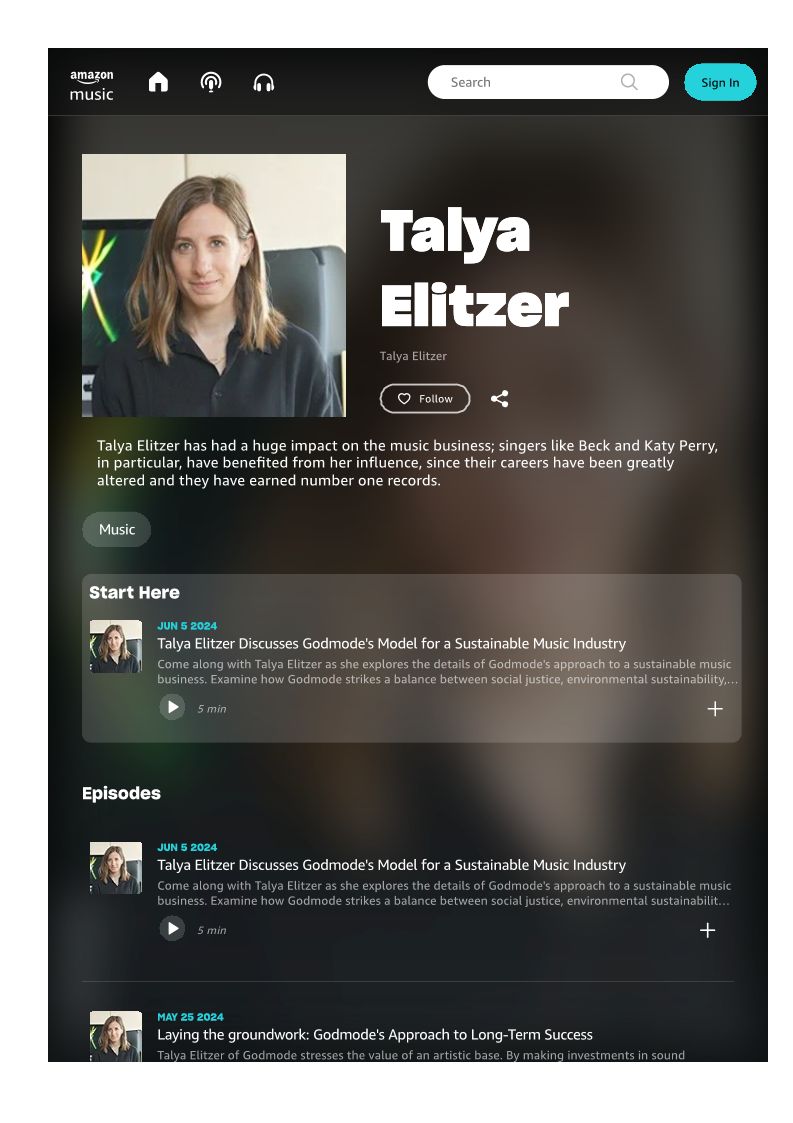Open the library headphones icon
The height and width of the screenshot is (1123, 793).
[264, 83]
